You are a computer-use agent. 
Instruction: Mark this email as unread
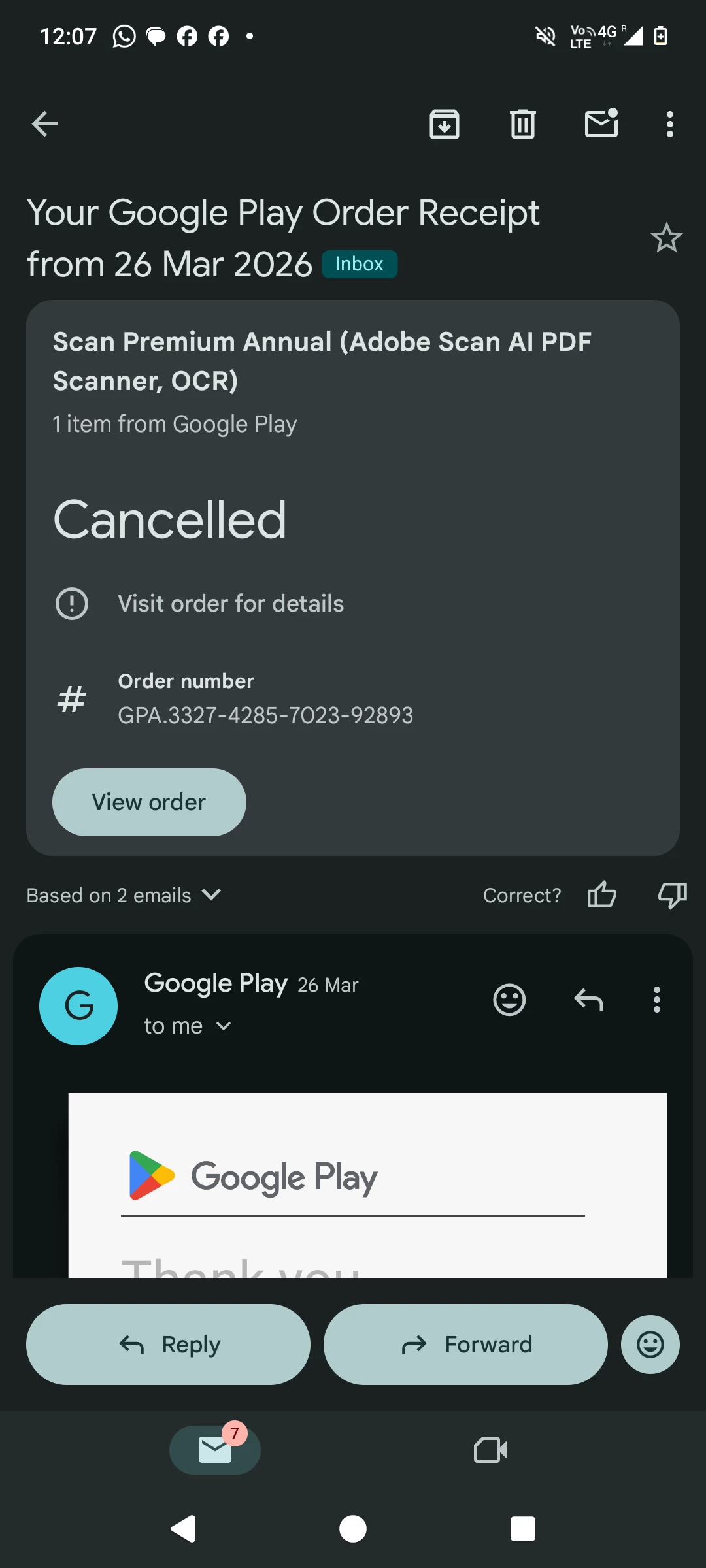coord(601,123)
